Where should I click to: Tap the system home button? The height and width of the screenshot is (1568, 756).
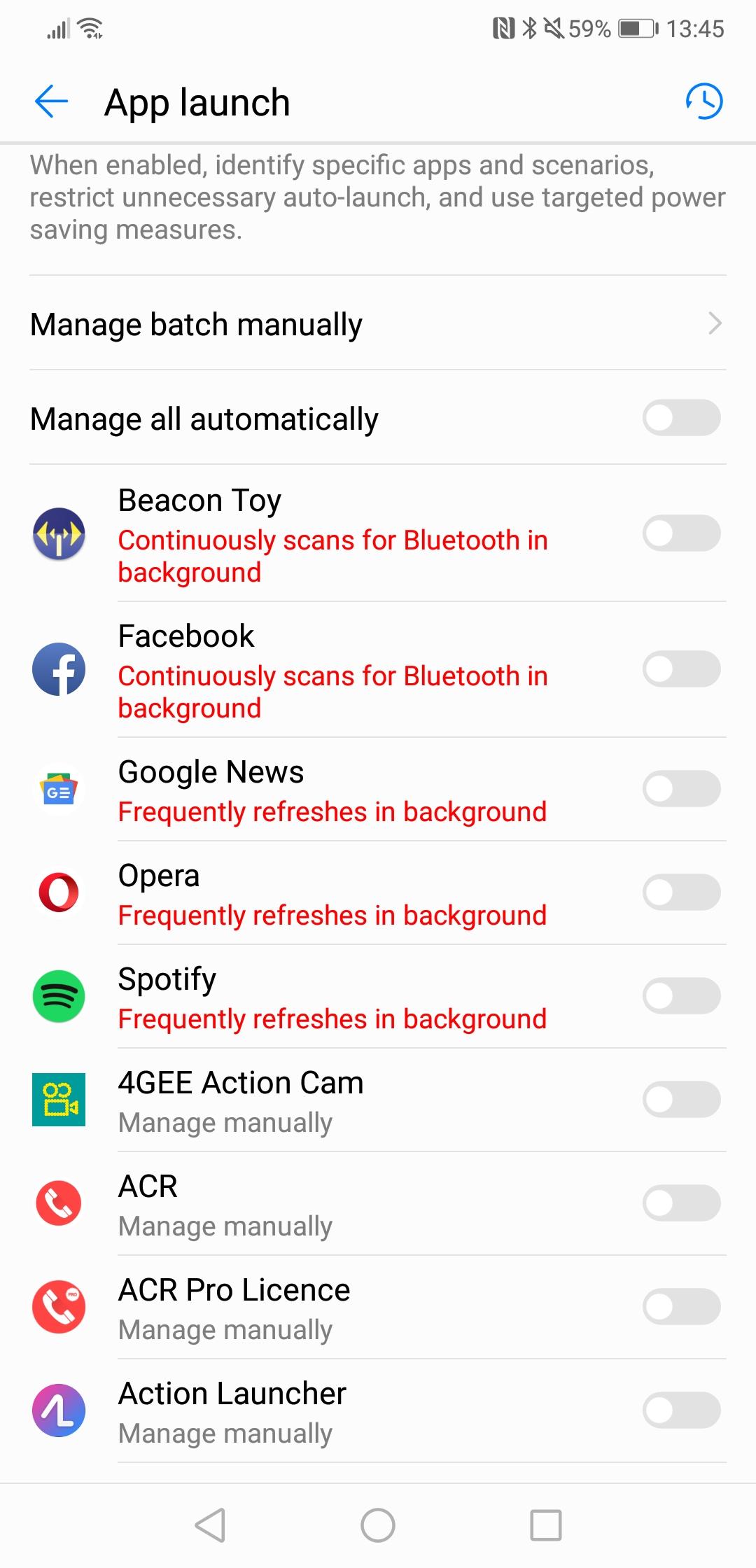tap(378, 1525)
